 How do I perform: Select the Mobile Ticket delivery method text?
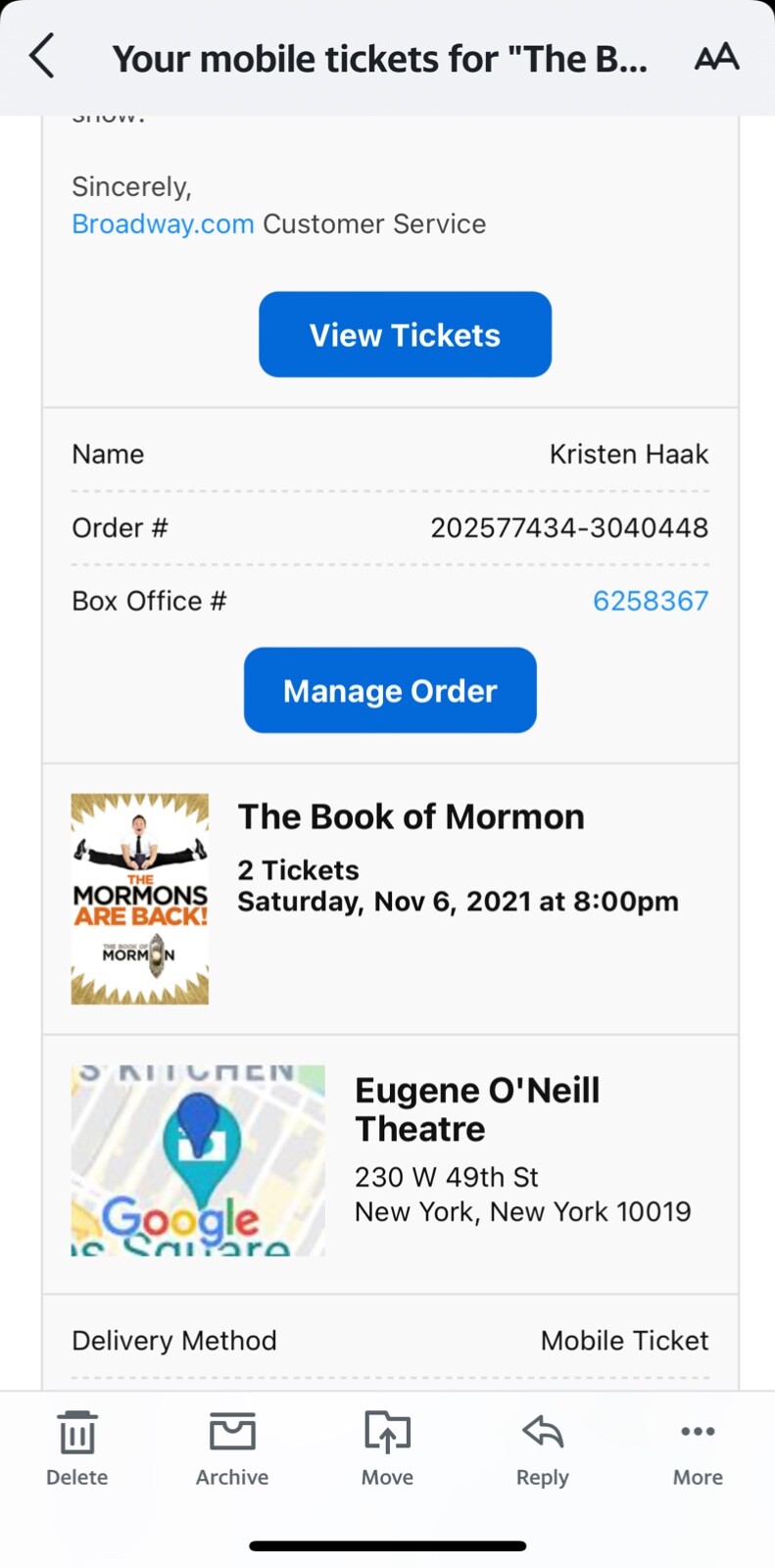(x=624, y=1340)
